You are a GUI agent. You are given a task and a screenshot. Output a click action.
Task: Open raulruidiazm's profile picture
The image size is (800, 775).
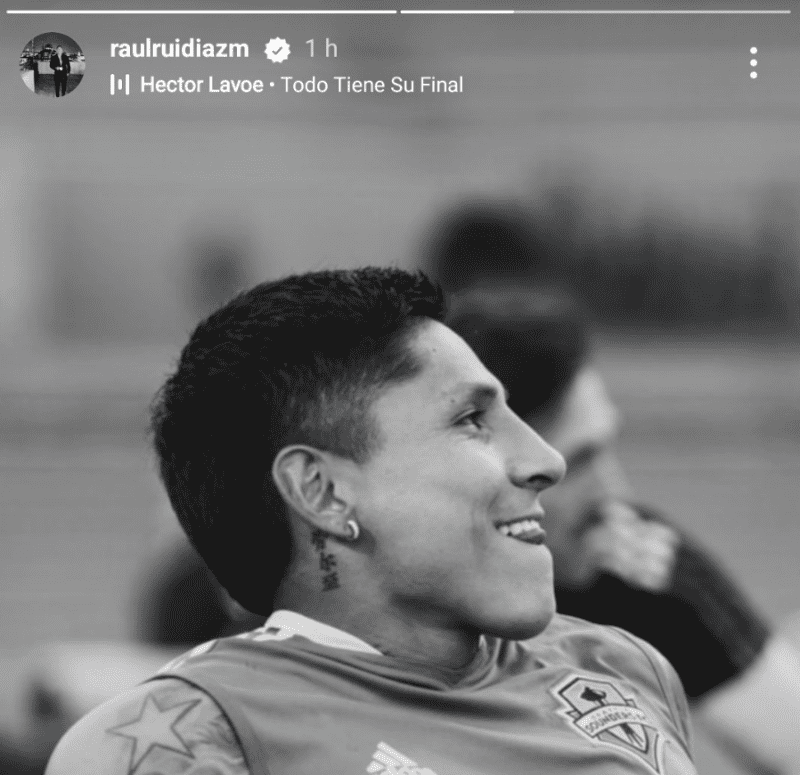[52, 65]
